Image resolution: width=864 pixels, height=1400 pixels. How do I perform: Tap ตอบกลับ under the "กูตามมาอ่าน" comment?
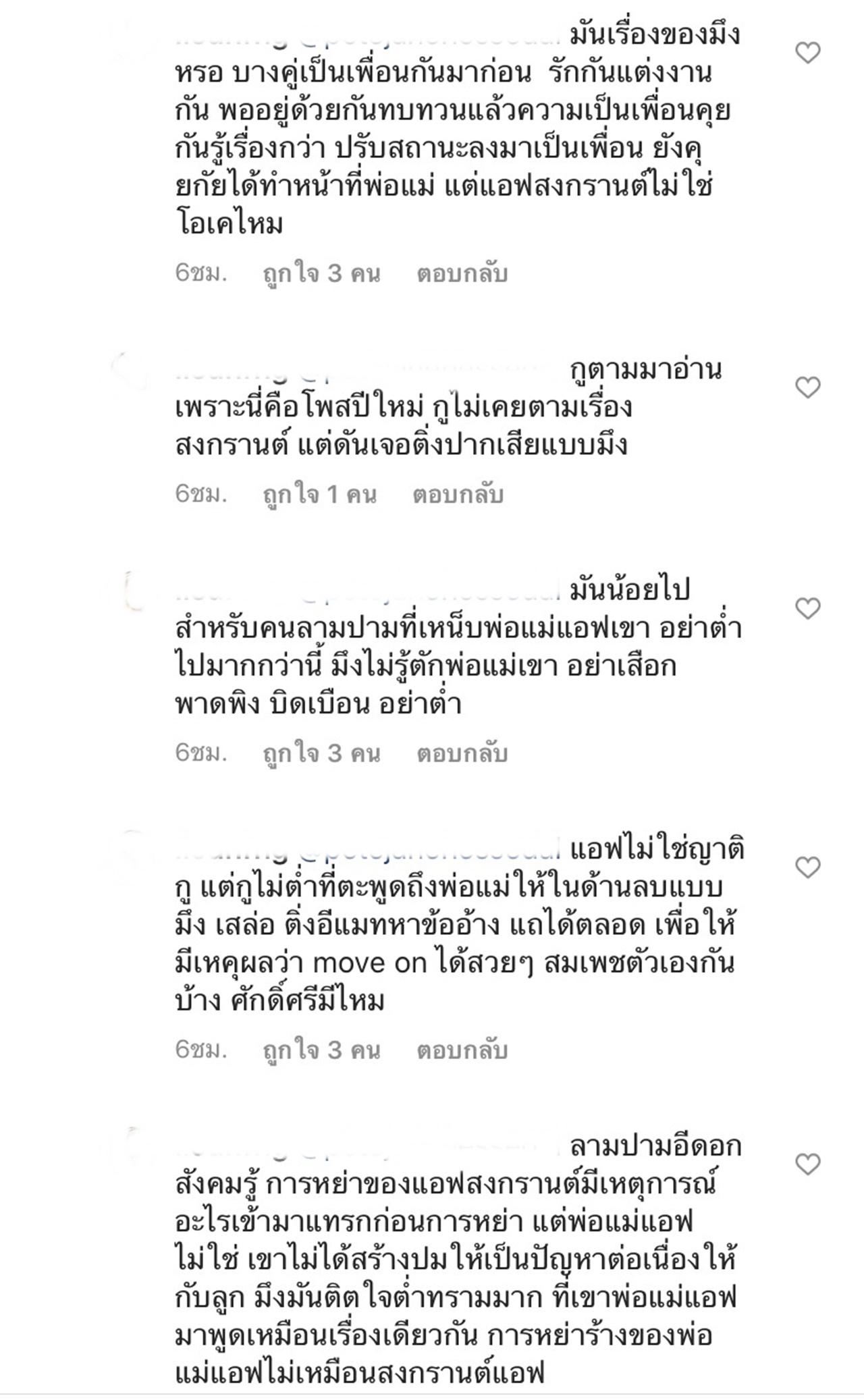(458, 494)
